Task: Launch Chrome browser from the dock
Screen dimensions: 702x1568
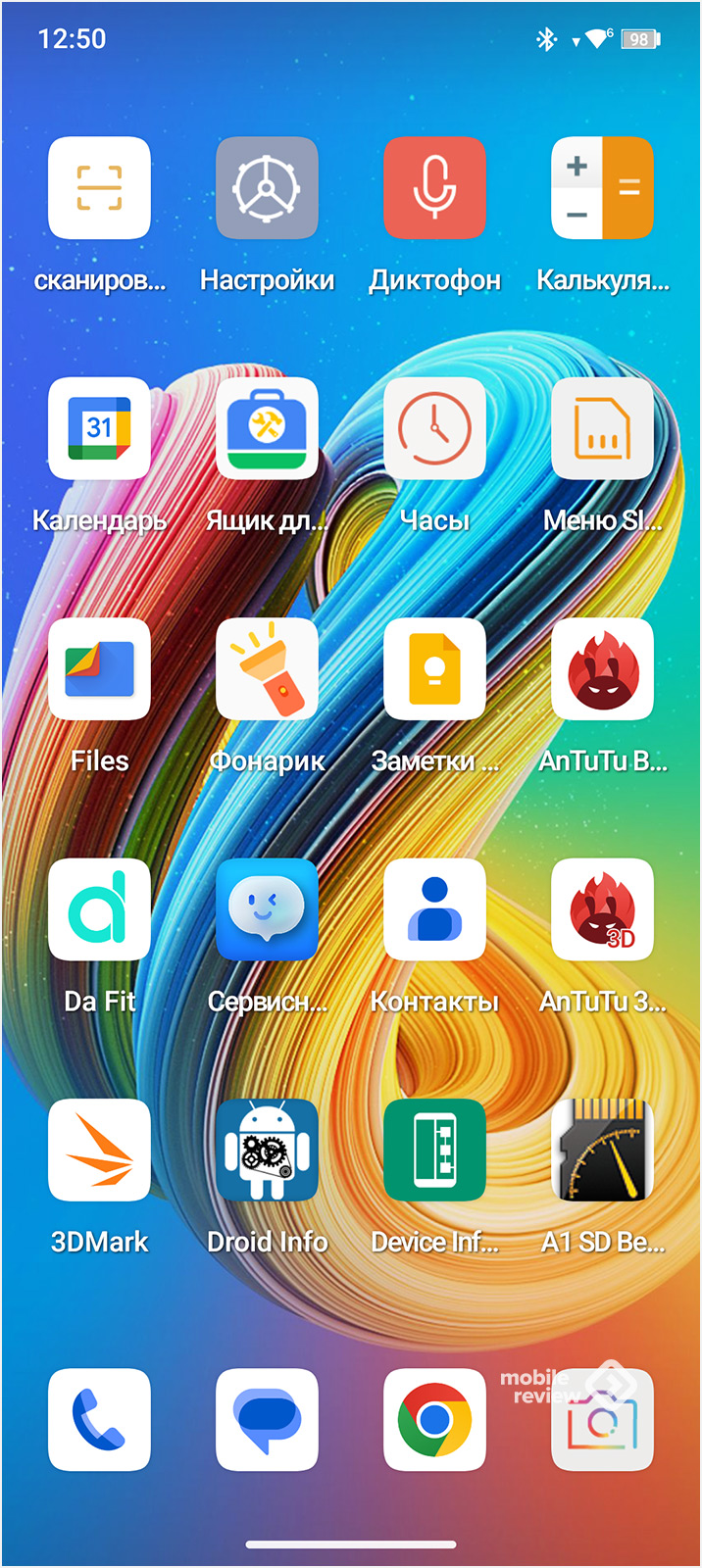Action: (x=434, y=1419)
